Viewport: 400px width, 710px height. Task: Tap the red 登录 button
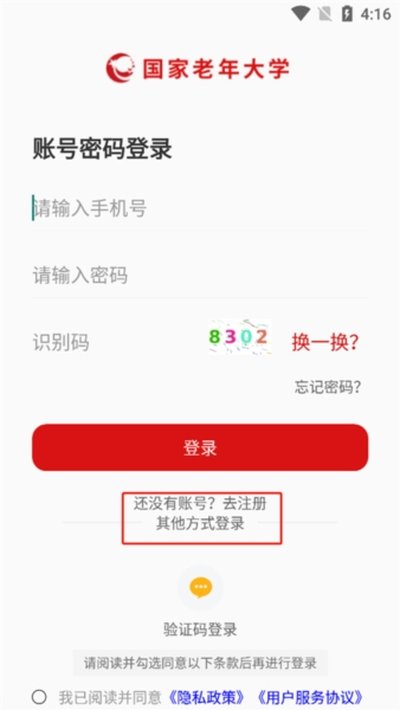pos(200,447)
